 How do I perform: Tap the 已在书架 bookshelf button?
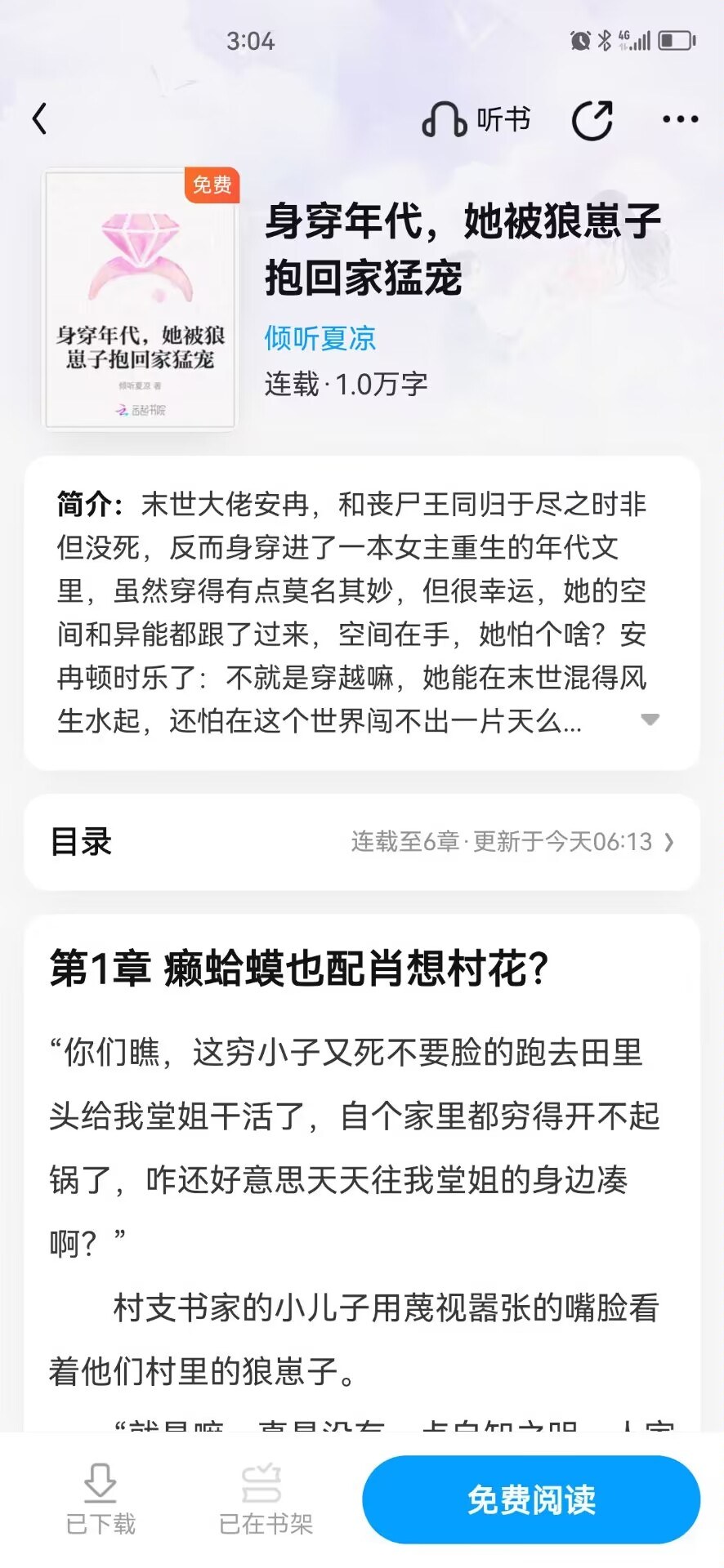(266, 1499)
